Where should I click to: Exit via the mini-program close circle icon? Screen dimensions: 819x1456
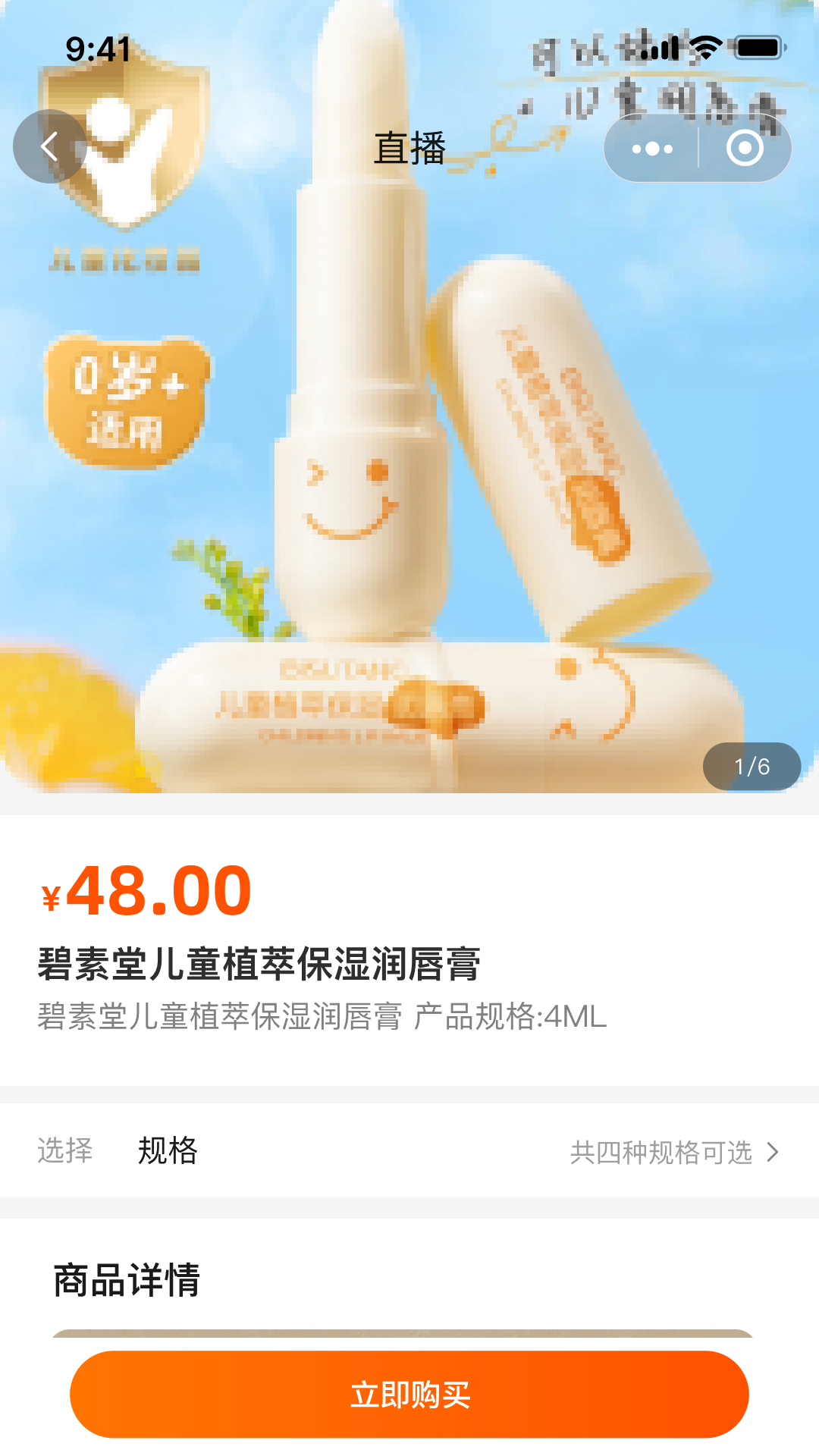pyautogui.click(x=744, y=148)
